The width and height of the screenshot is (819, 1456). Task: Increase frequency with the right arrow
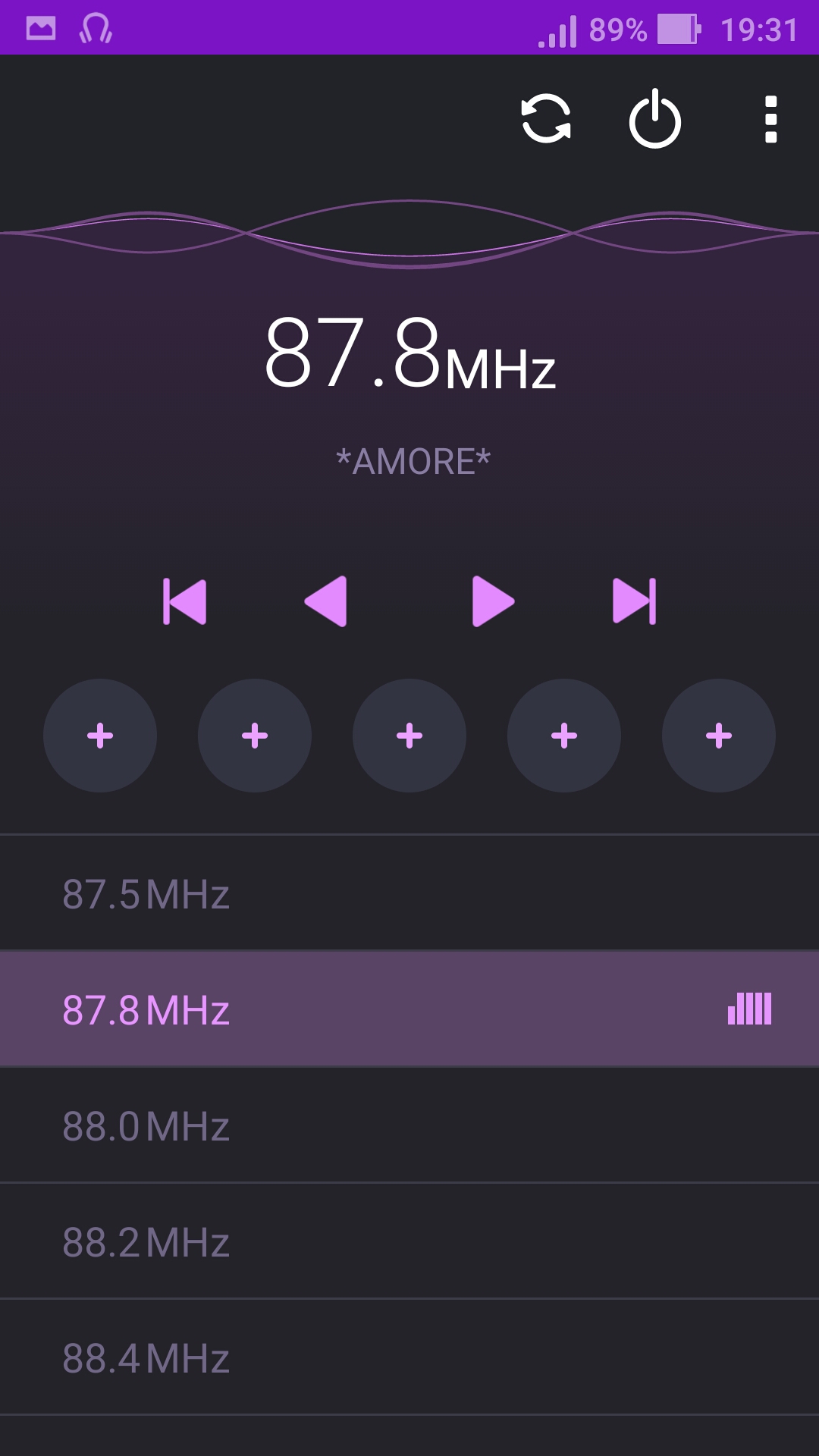point(493,601)
